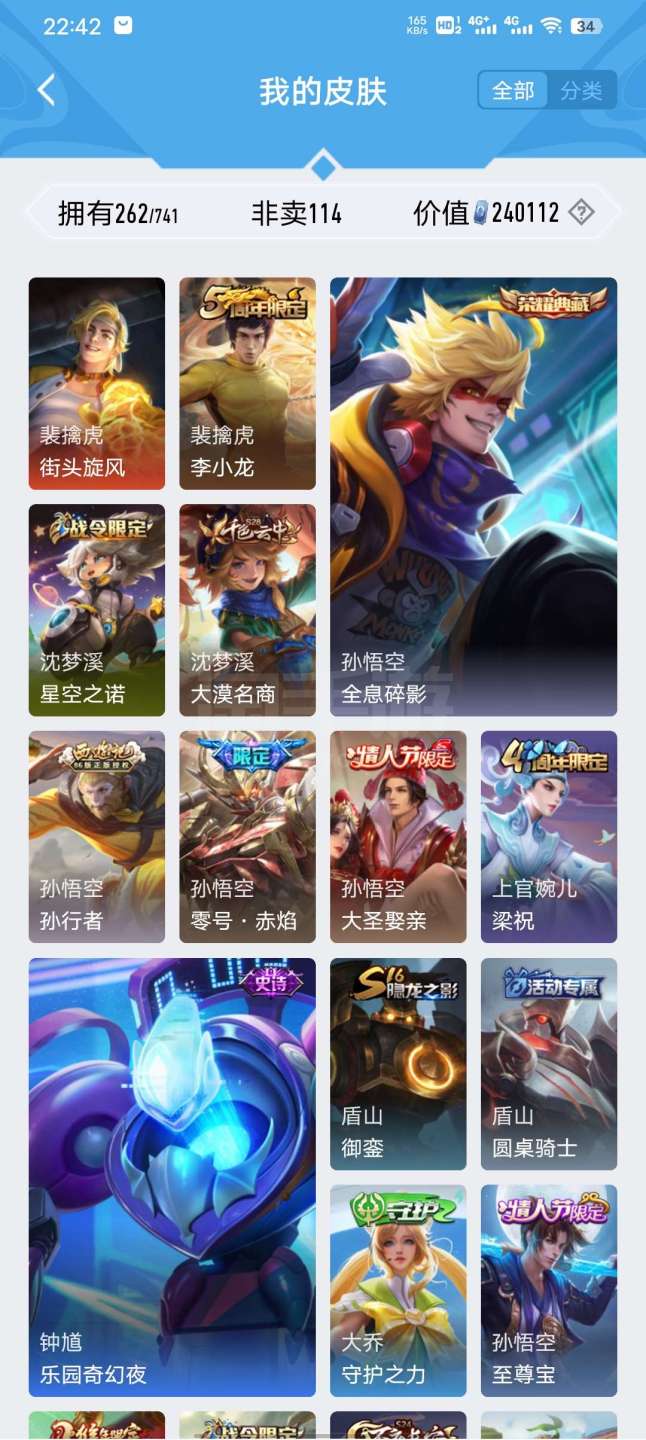
Task: Switch to the 分类 tab
Action: [x=581, y=91]
